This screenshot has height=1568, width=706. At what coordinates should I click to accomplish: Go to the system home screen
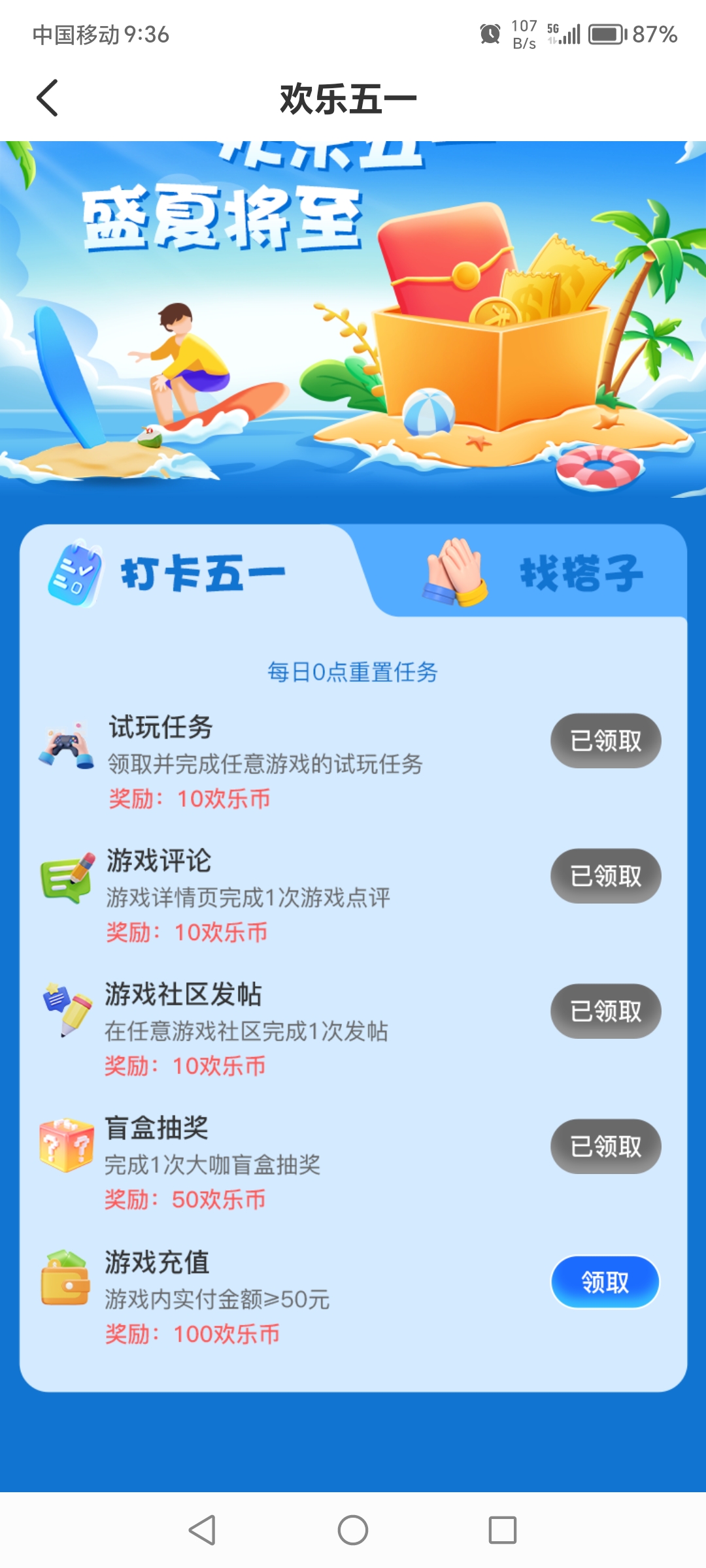pos(353,1530)
